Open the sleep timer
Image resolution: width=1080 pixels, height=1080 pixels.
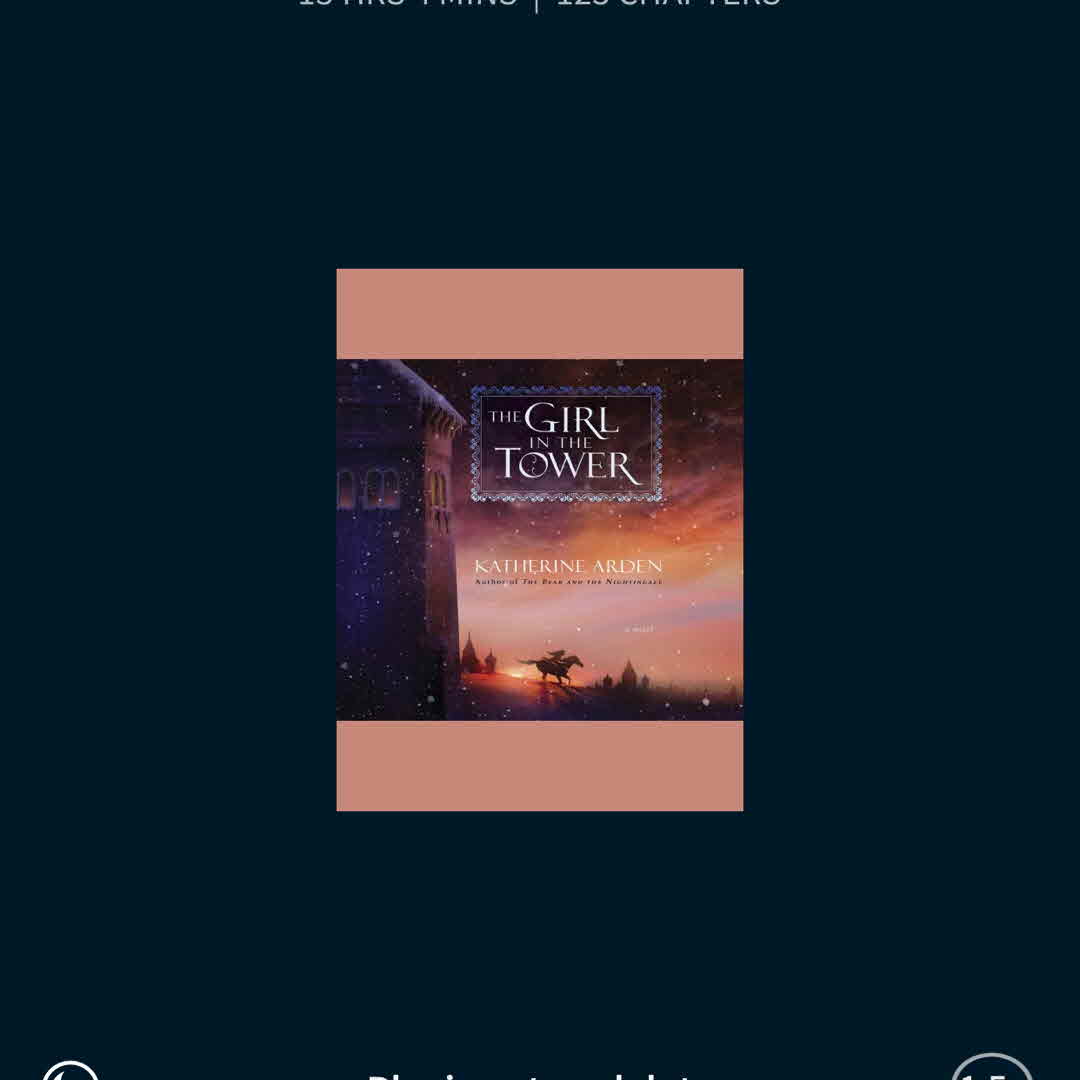click(70, 1072)
